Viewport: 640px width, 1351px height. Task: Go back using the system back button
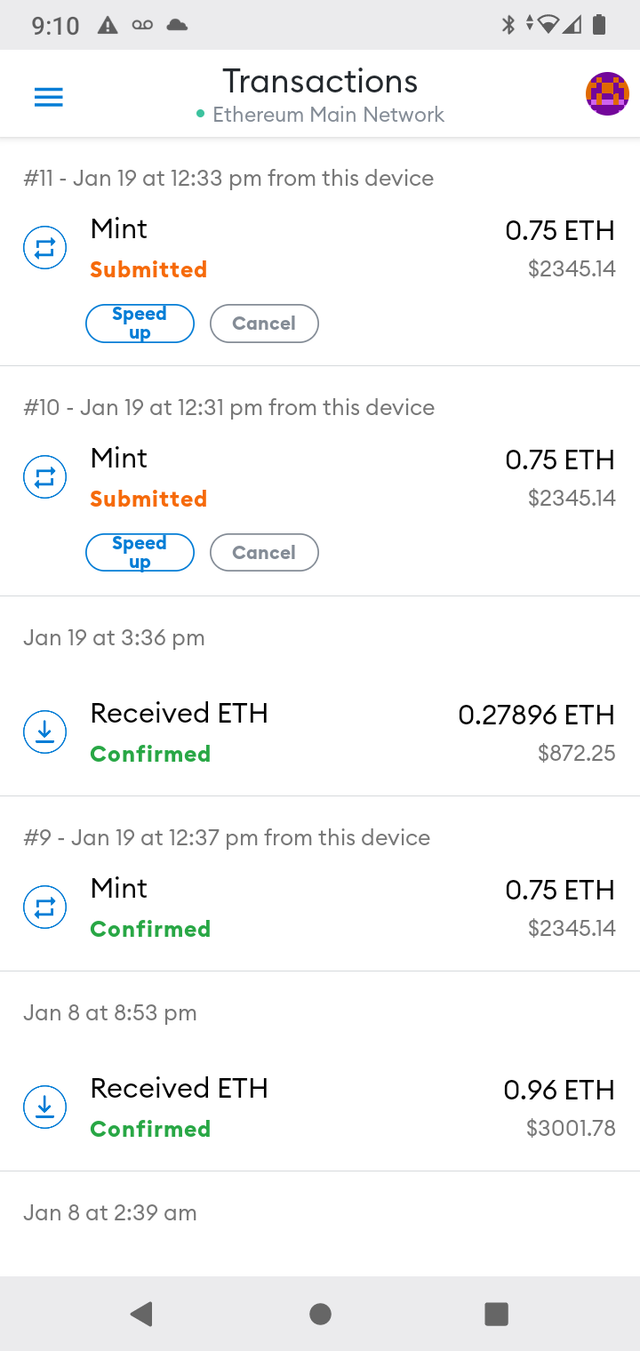[x=142, y=1313]
